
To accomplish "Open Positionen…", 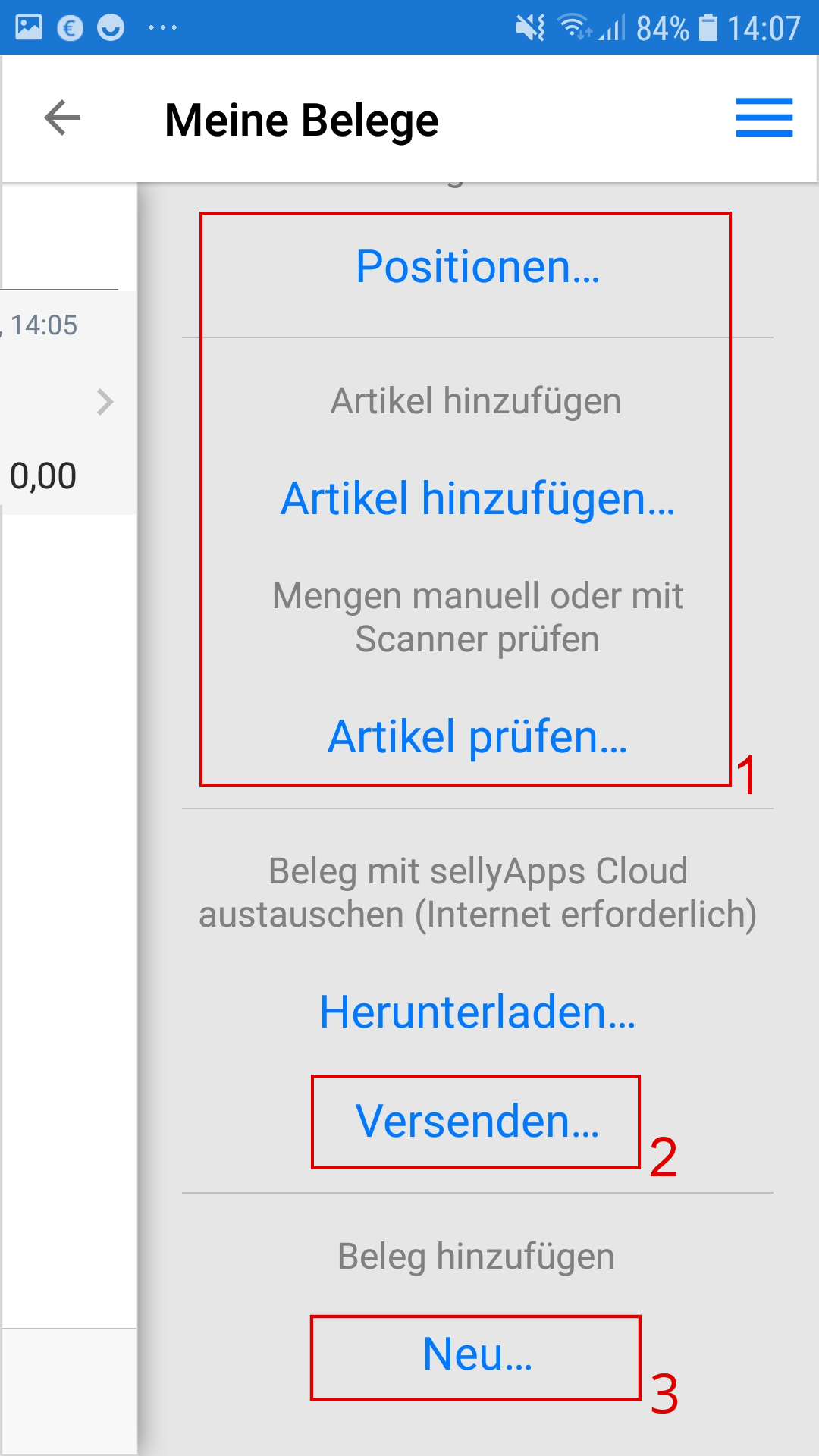I will (x=478, y=267).
